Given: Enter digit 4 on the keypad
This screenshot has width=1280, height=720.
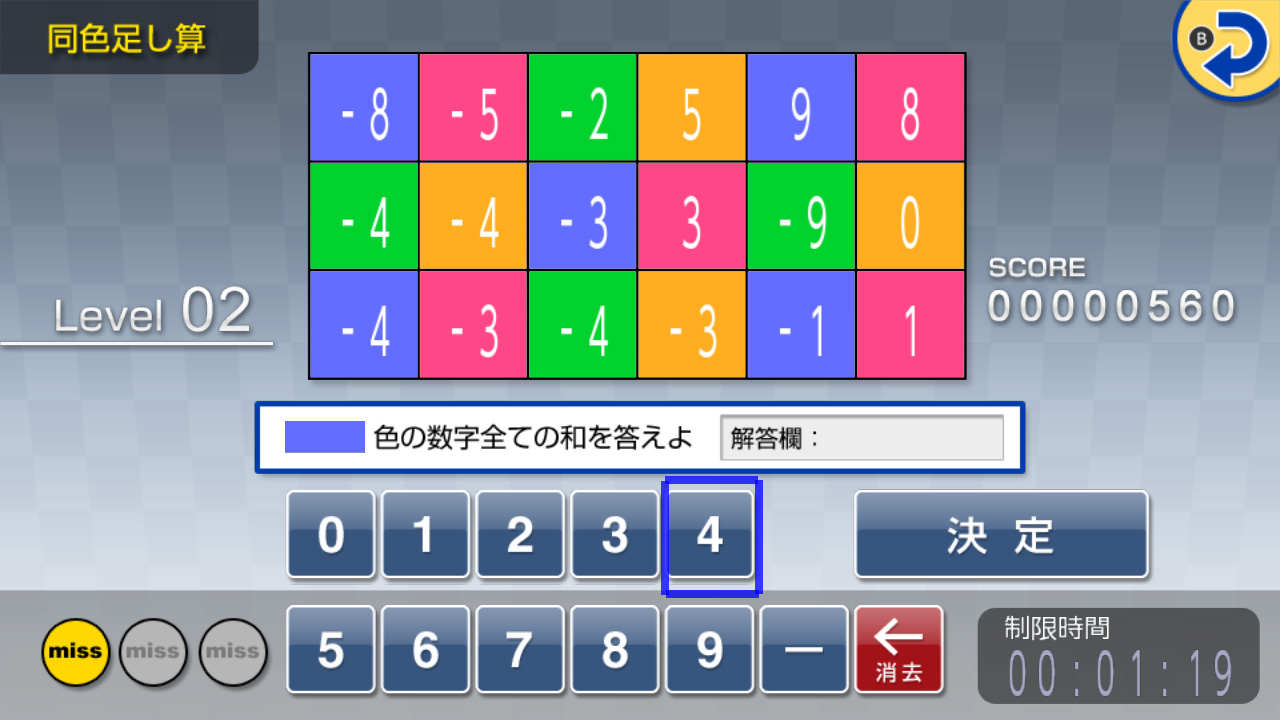Looking at the screenshot, I should click(710, 535).
